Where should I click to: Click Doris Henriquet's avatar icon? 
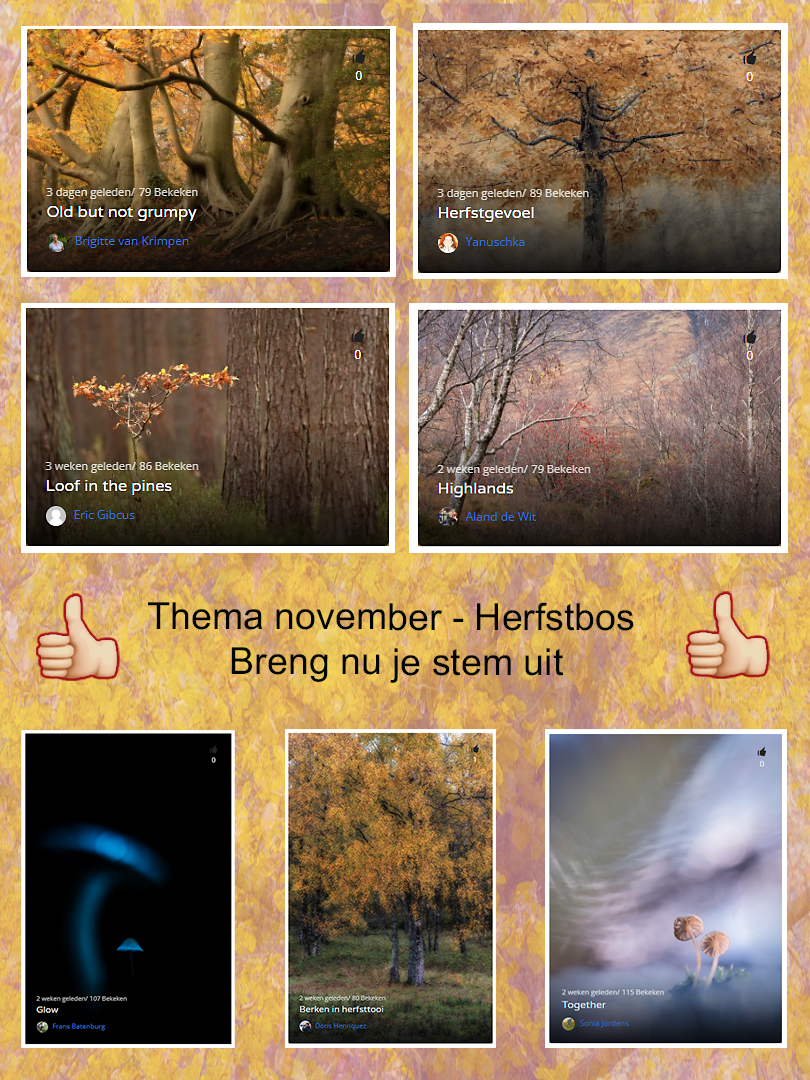click(x=306, y=1025)
